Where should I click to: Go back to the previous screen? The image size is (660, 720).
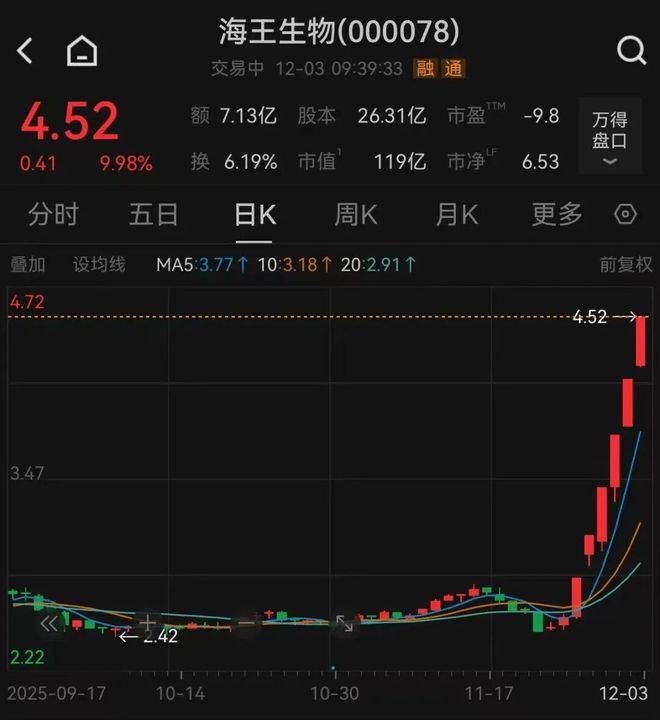(x=26, y=51)
